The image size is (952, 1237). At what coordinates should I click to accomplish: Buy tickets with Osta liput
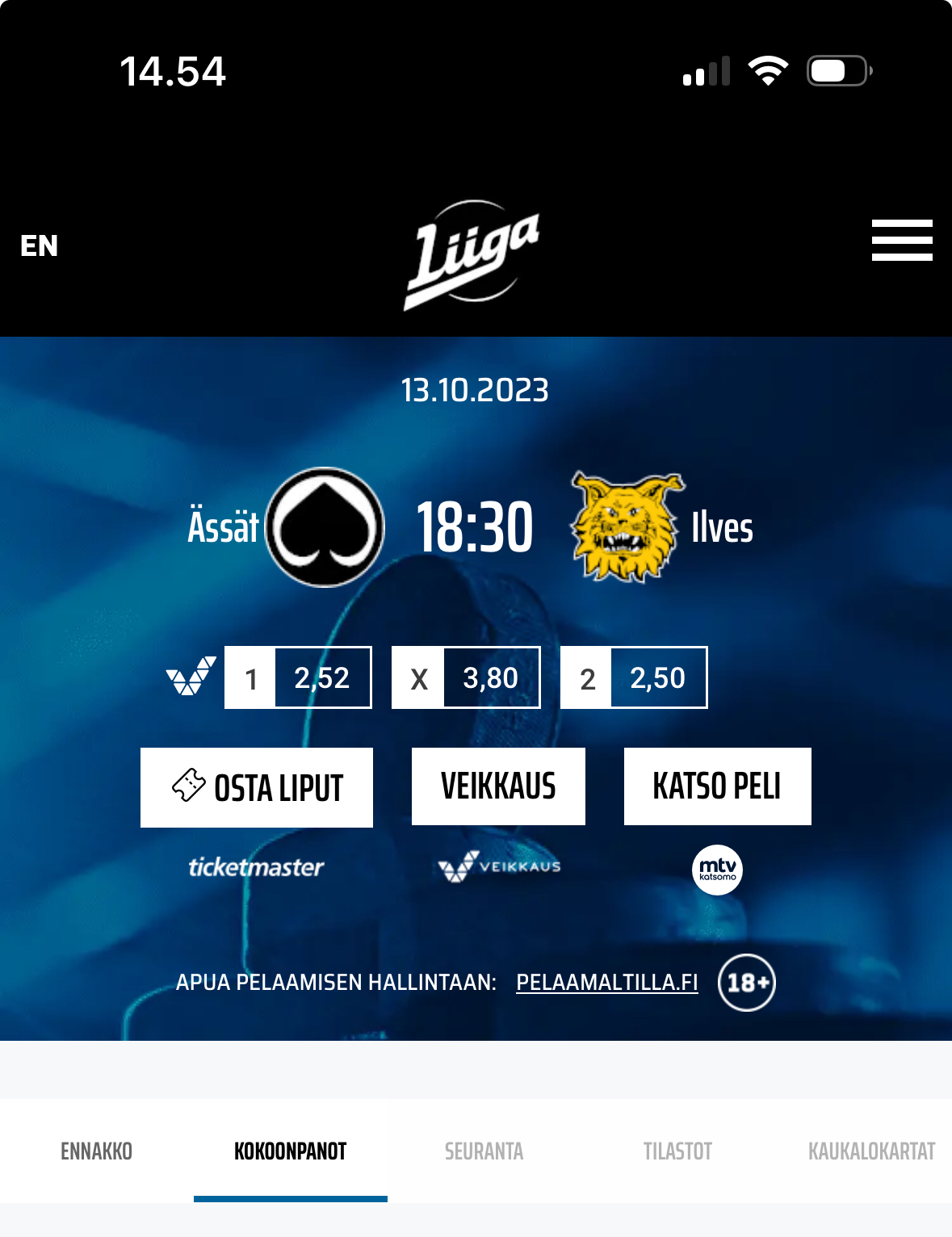tap(257, 787)
